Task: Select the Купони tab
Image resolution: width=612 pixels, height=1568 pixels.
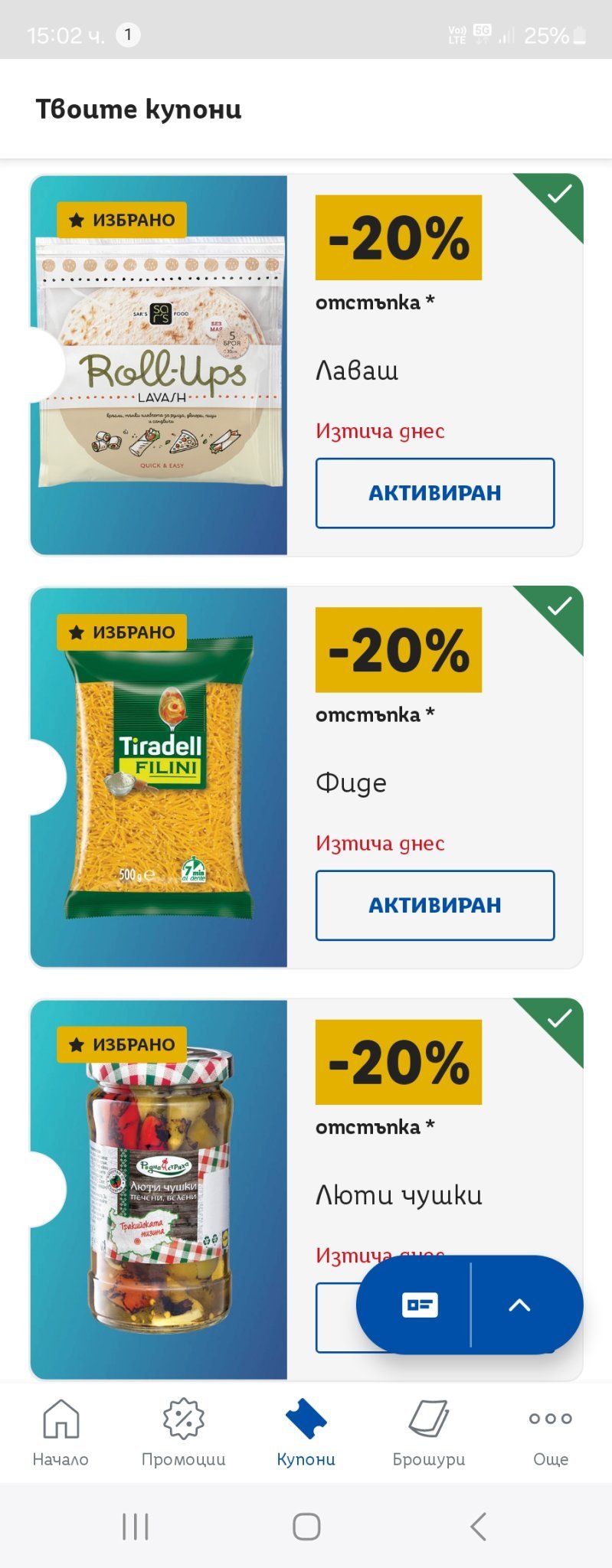Action: tap(306, 1432)
